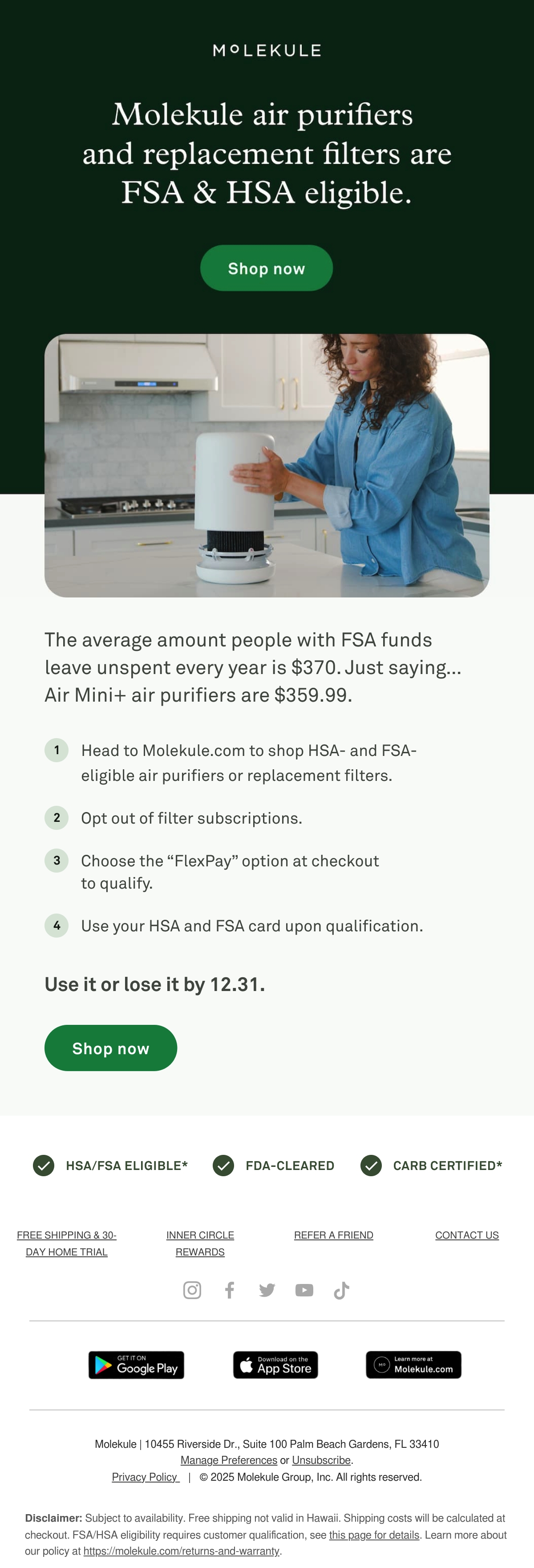Open Molekule's Twitter profile

267,1290
